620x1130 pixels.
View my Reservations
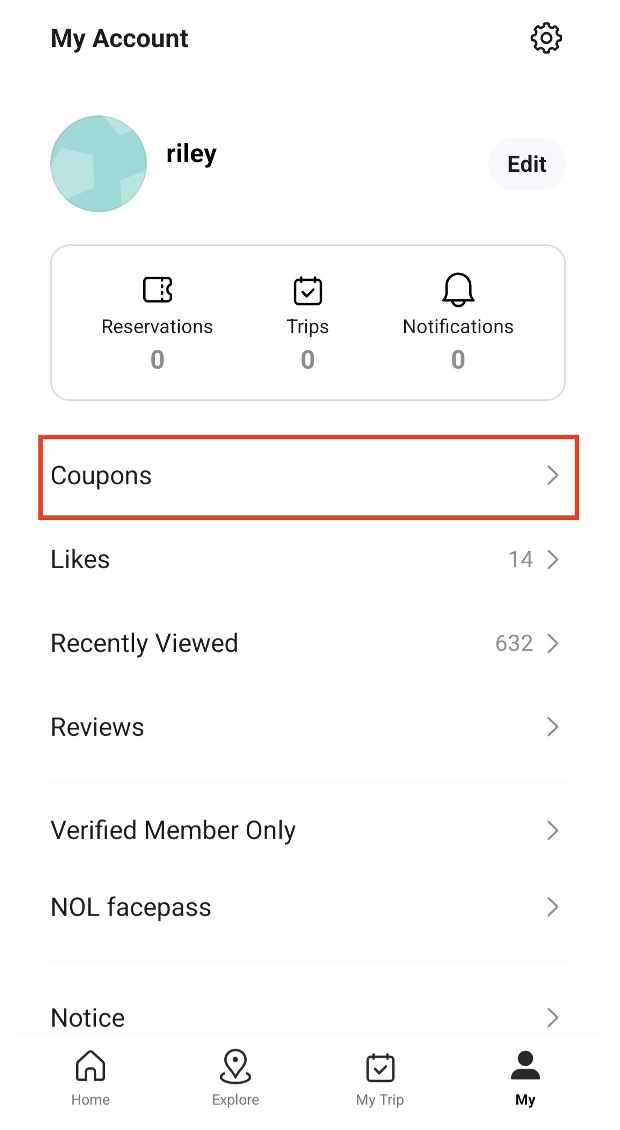(157, 324)
